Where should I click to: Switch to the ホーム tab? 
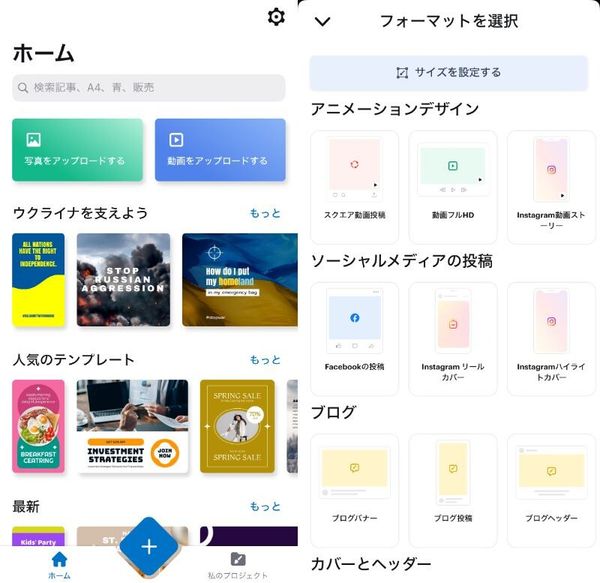click(59, 566)
